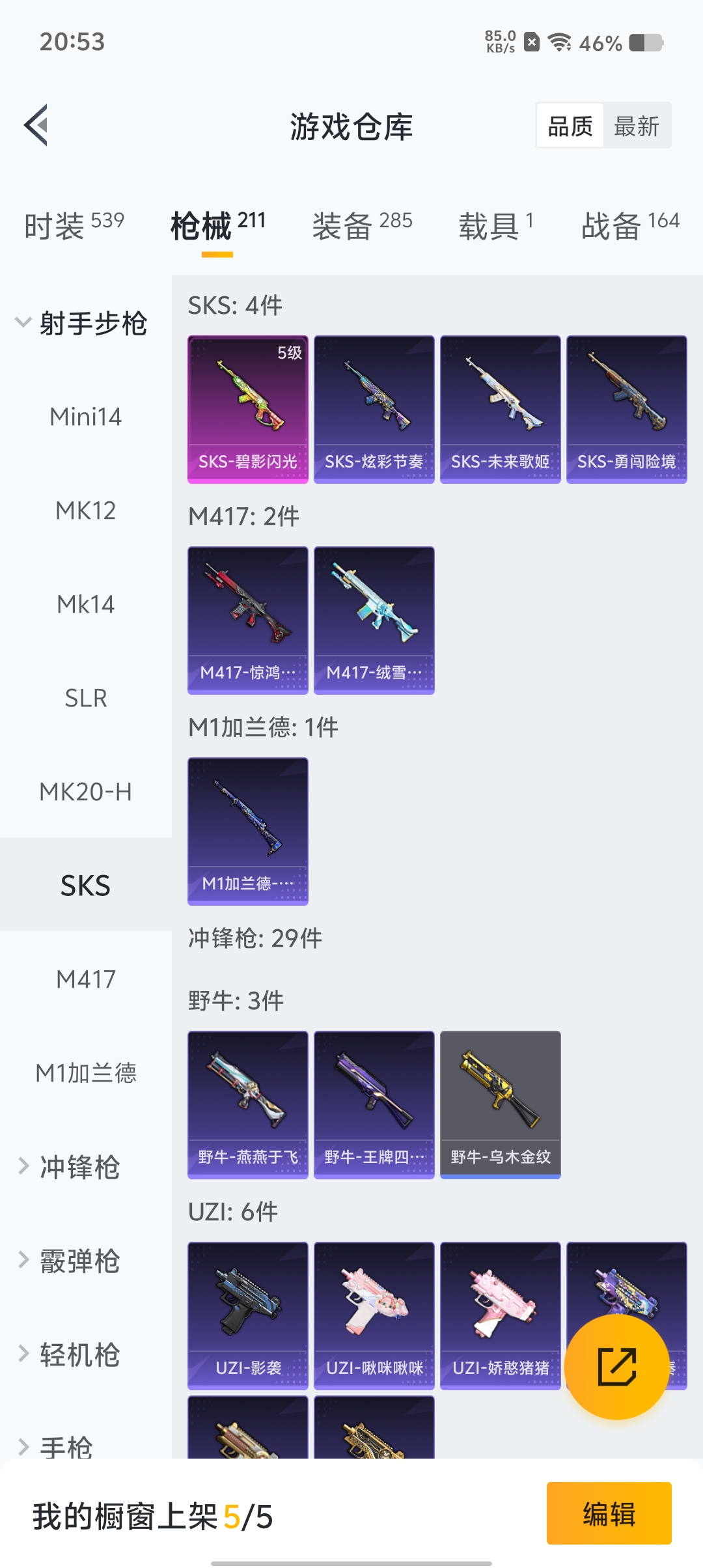Screen dimensions: 703x1568
Task: Jump to MK20-H in the sidebar
Action: pos(85,792)
